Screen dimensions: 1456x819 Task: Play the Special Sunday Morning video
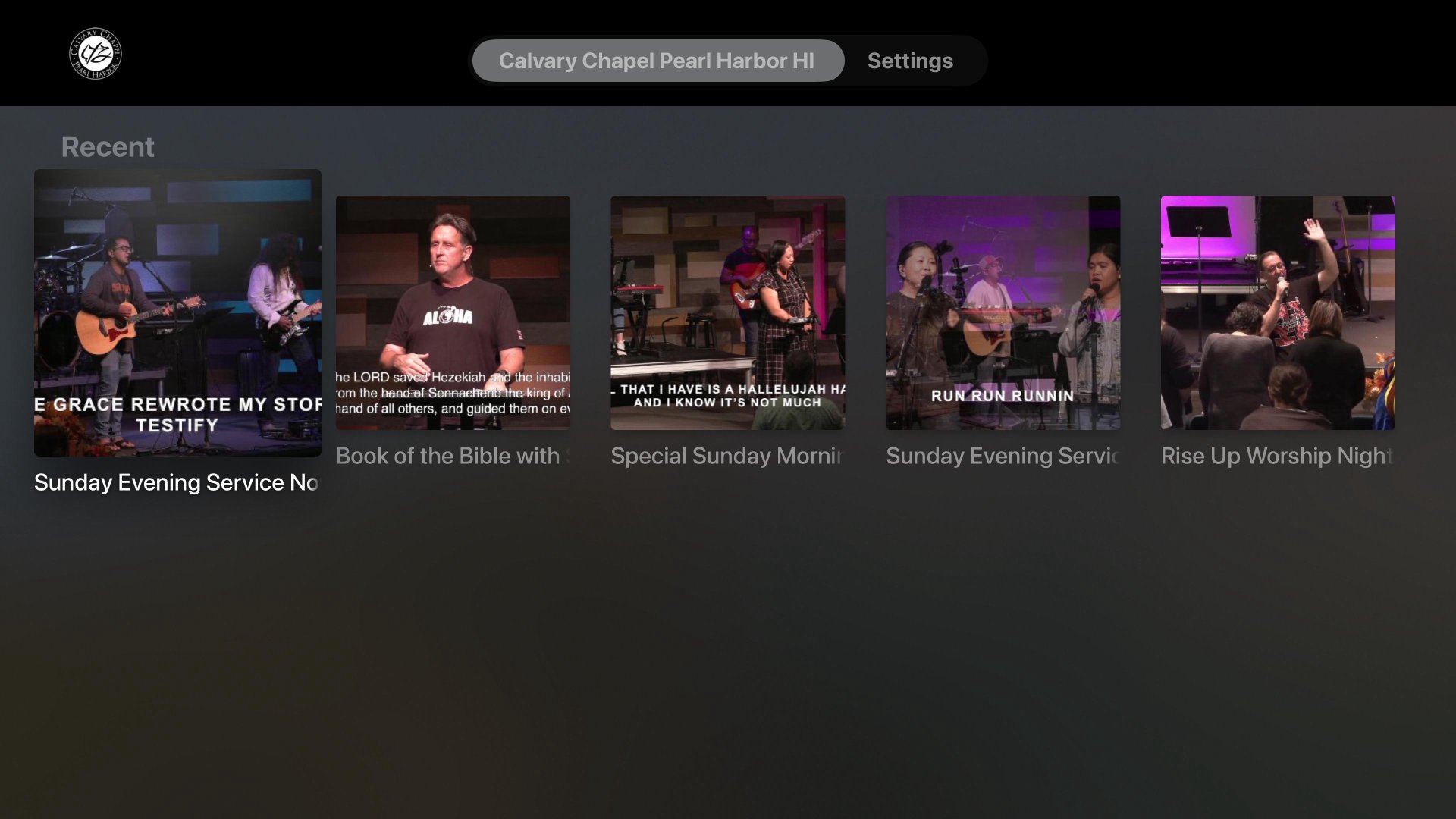tap(727, 312)
